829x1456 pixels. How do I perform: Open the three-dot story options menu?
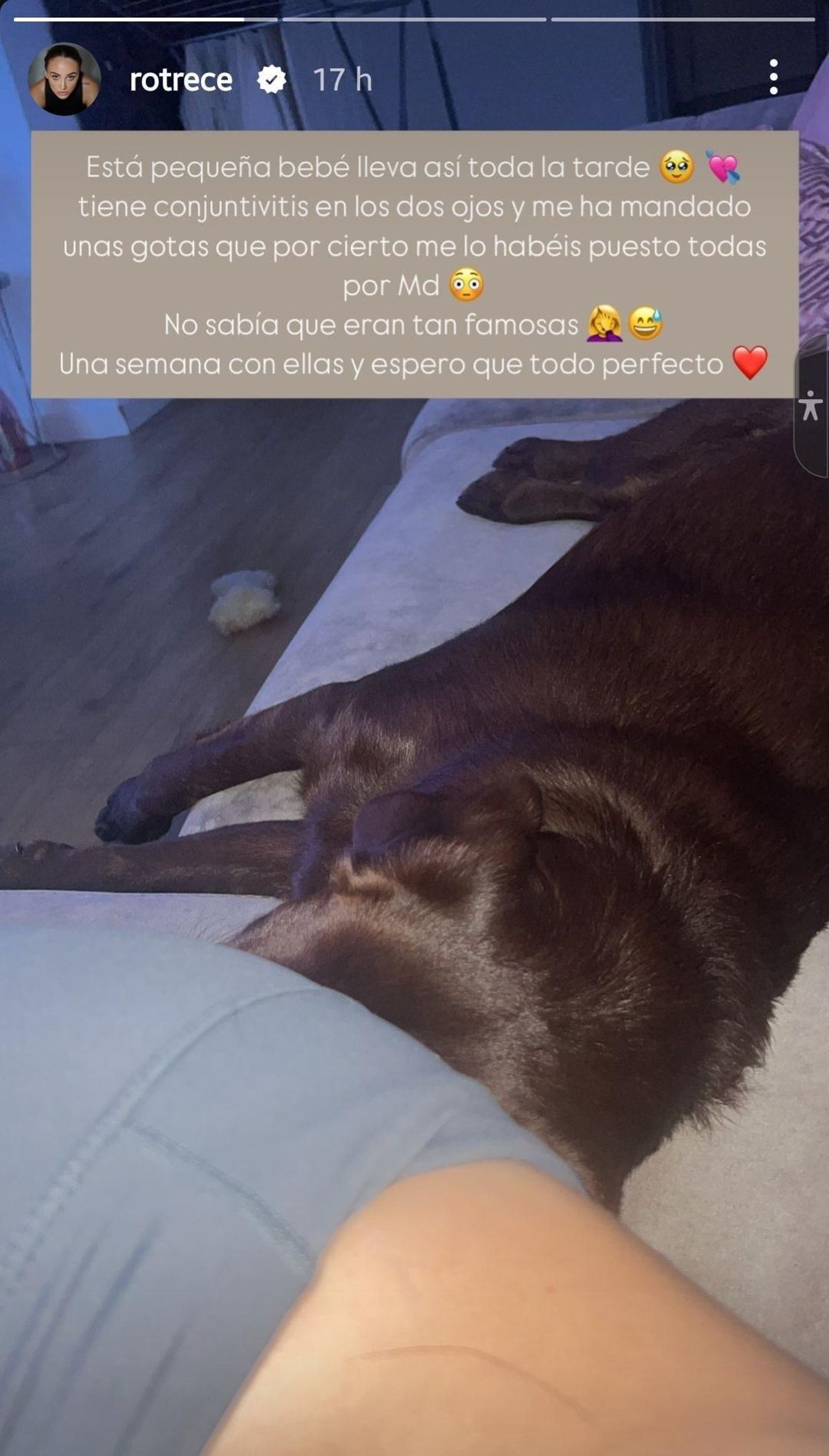click(x=773, y=77)
